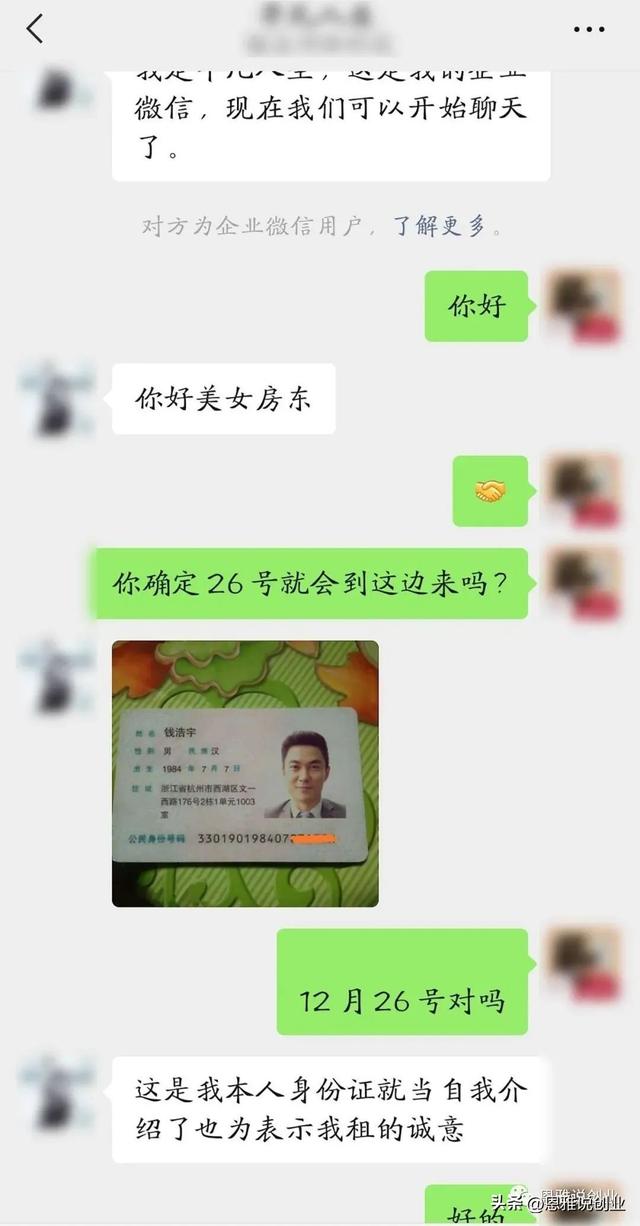Open the chat's three-dot overflow menu

(589, 30)
